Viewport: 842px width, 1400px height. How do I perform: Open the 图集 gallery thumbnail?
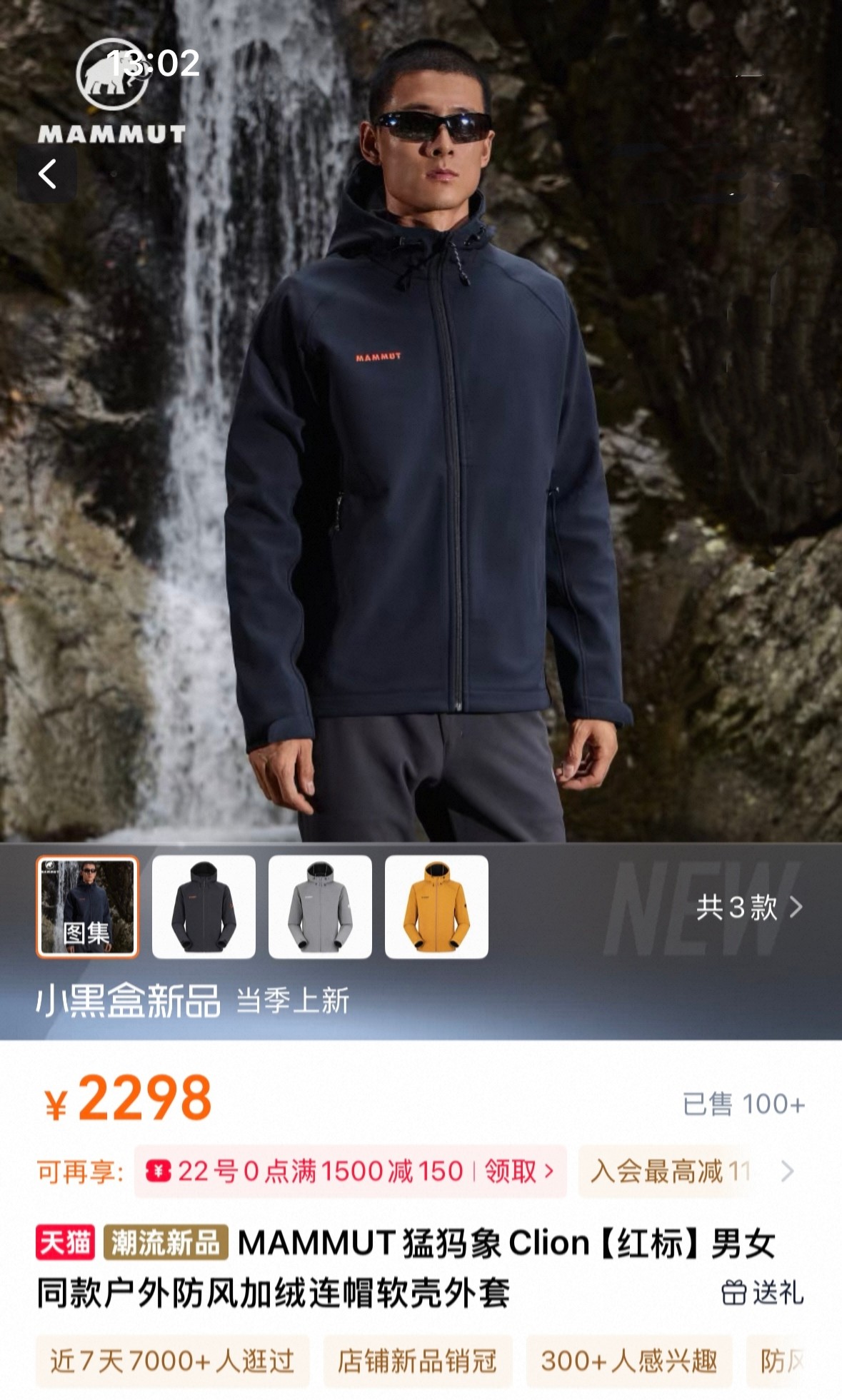(87, 907)
